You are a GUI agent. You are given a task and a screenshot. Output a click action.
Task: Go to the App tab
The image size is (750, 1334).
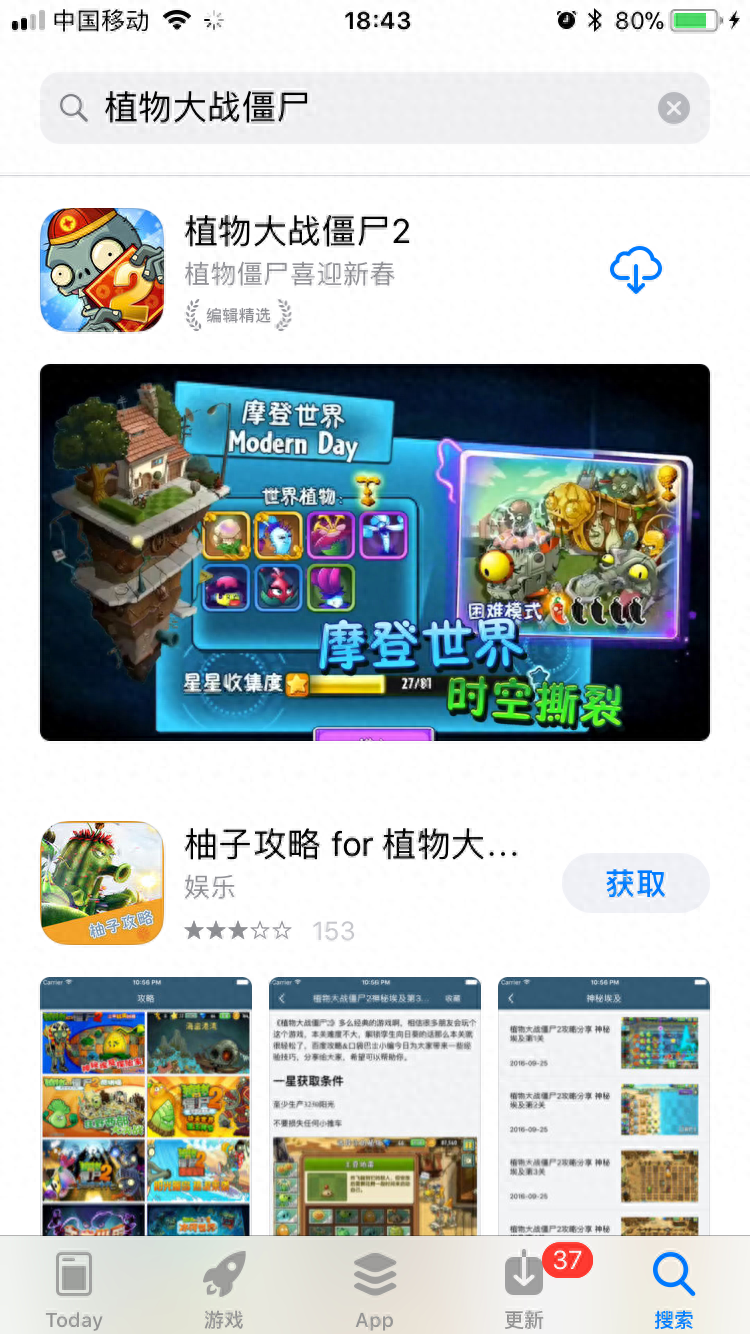point(374,1288)
